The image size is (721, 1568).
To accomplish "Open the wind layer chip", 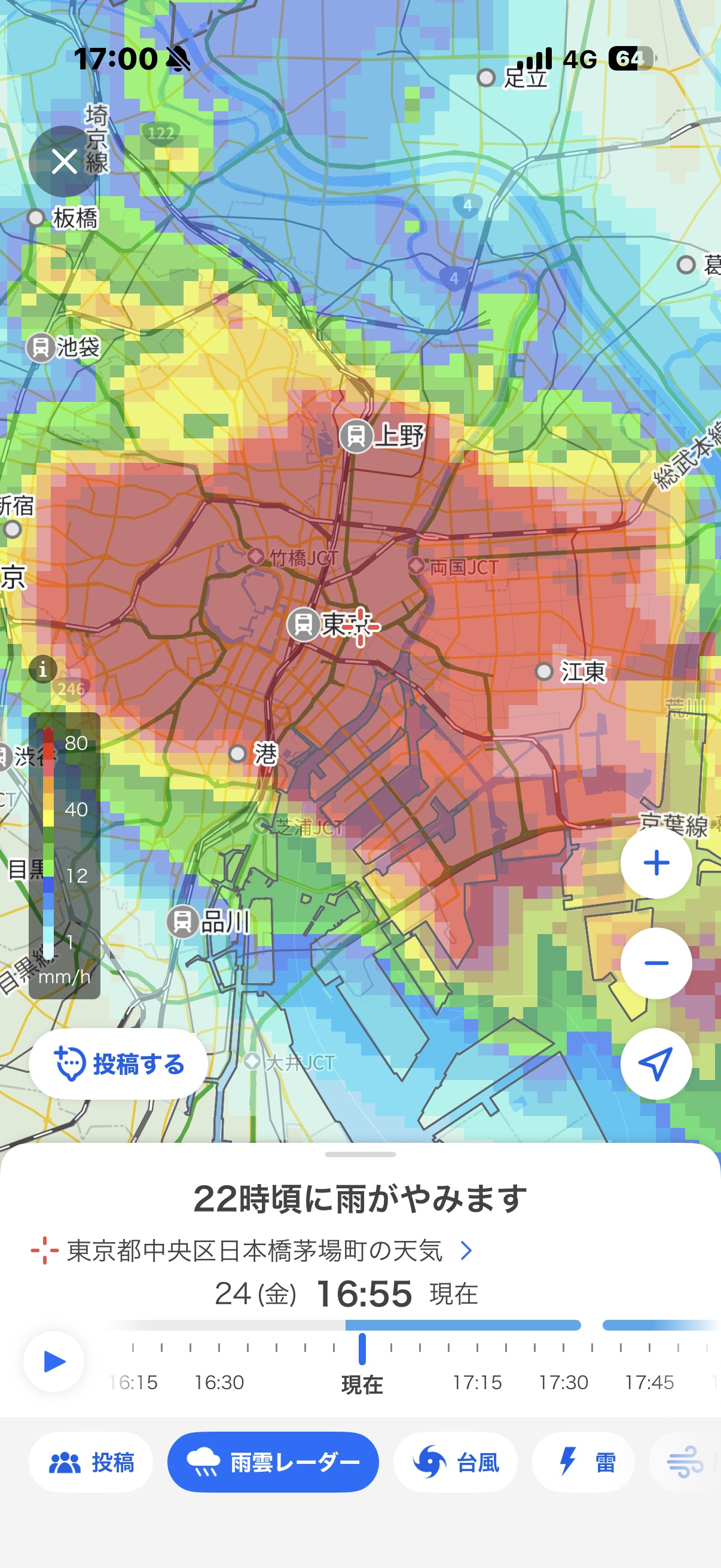I will coord(686,1462).
